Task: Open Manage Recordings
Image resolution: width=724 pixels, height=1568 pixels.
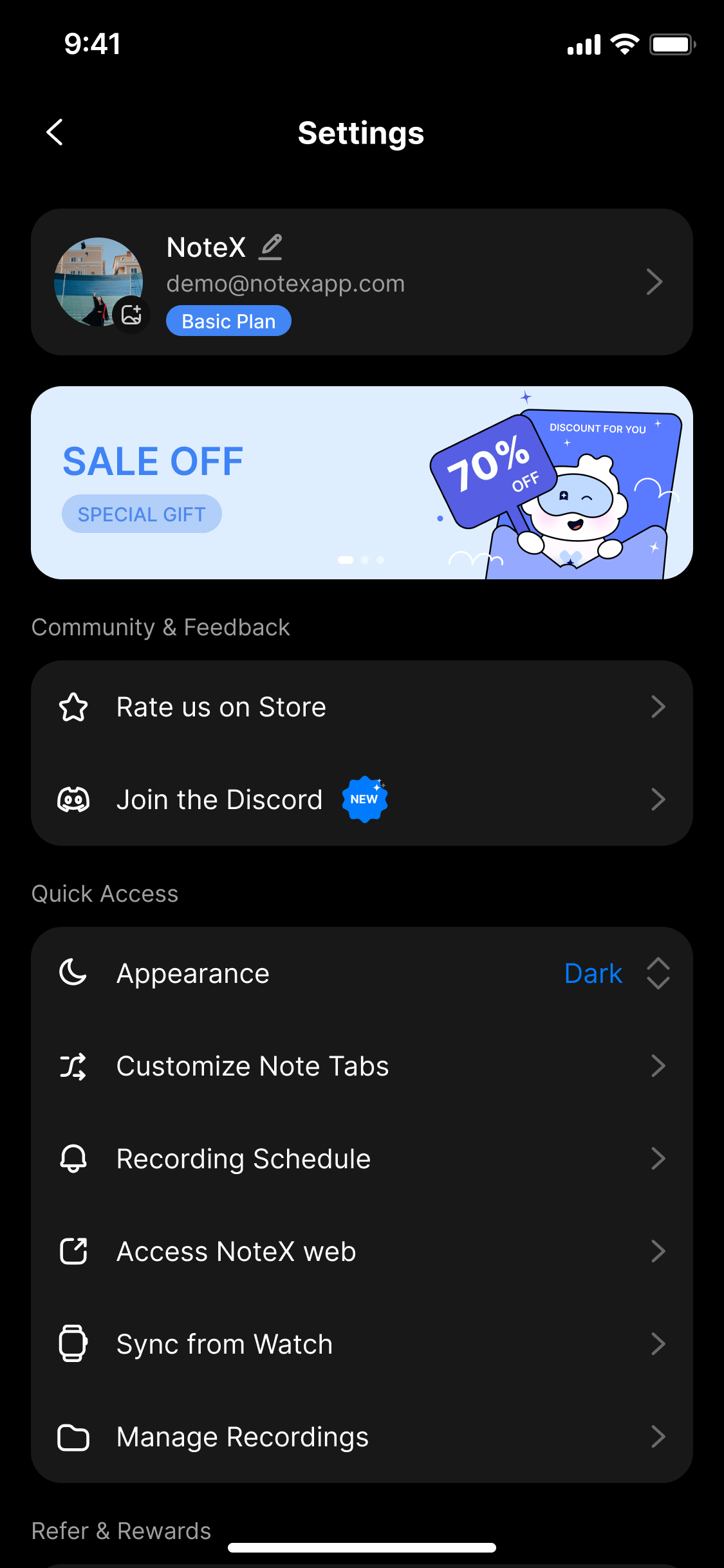Action: pos(362,1437)
